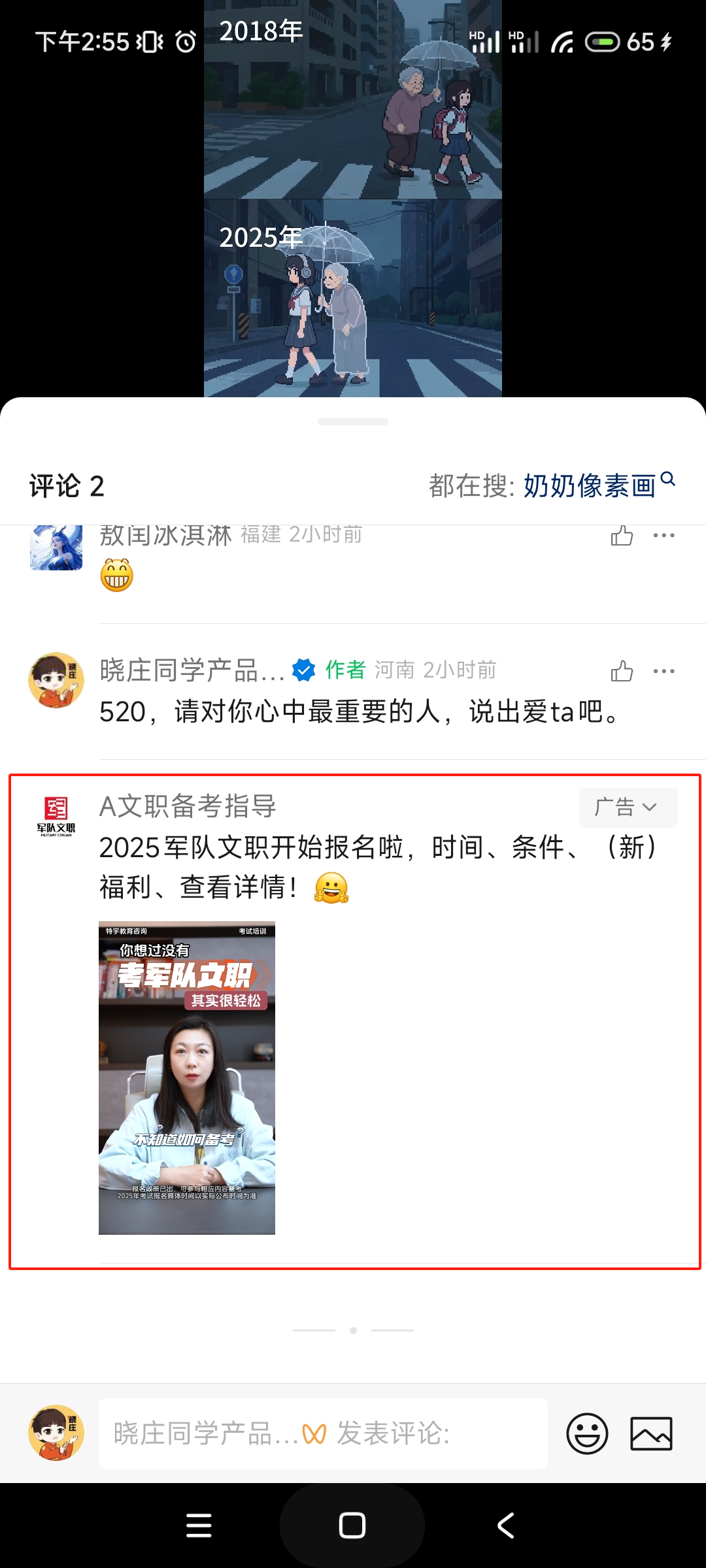The height and width of the screenshot is (1568, 706).
Task: Like the comment from 晓庄同学产品
Action: tap(622, 671)
